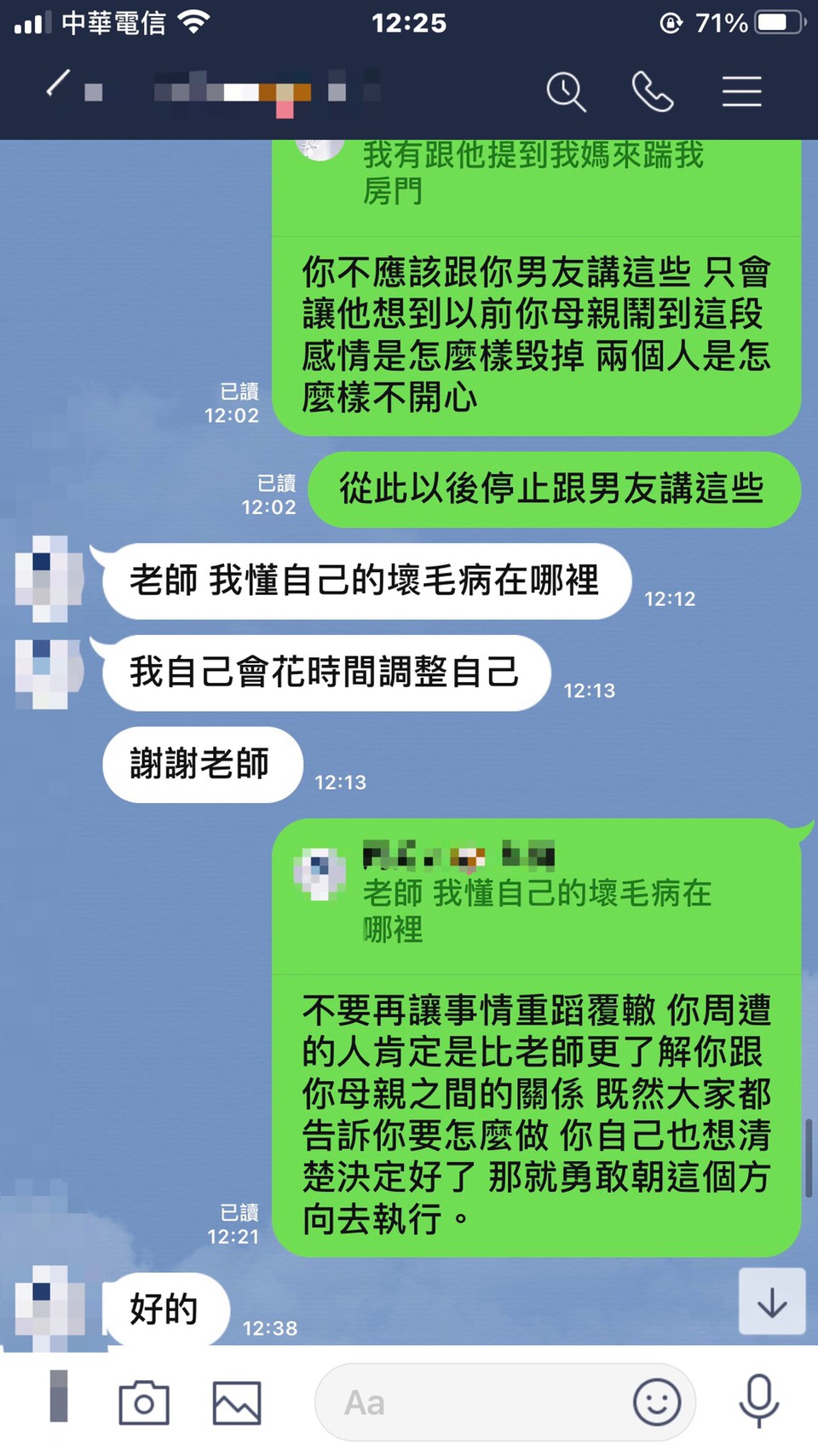Open the camera to take a photo
The height and width of the screenshot is (1456, 818).
[x=144, y=1402]
